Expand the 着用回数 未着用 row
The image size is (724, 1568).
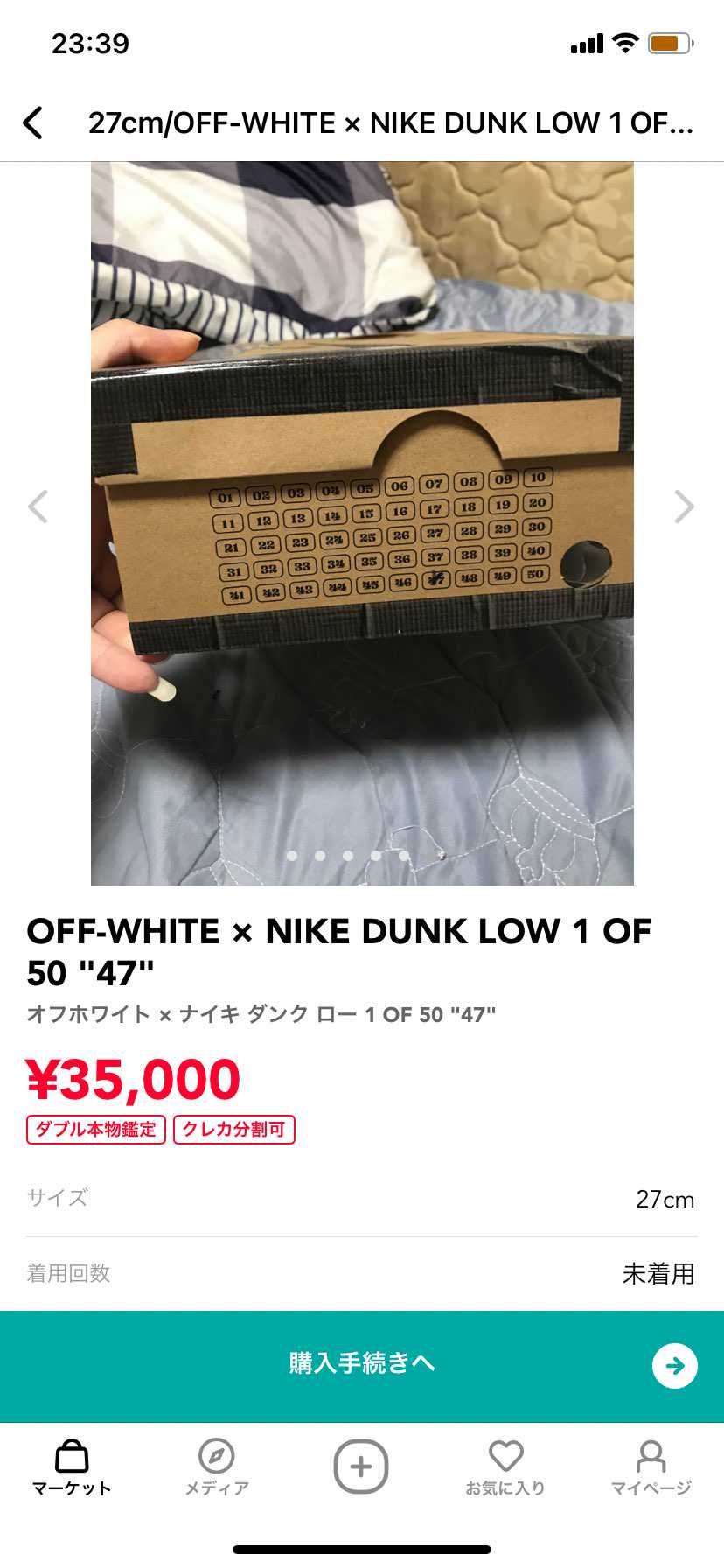(362, 1275)
